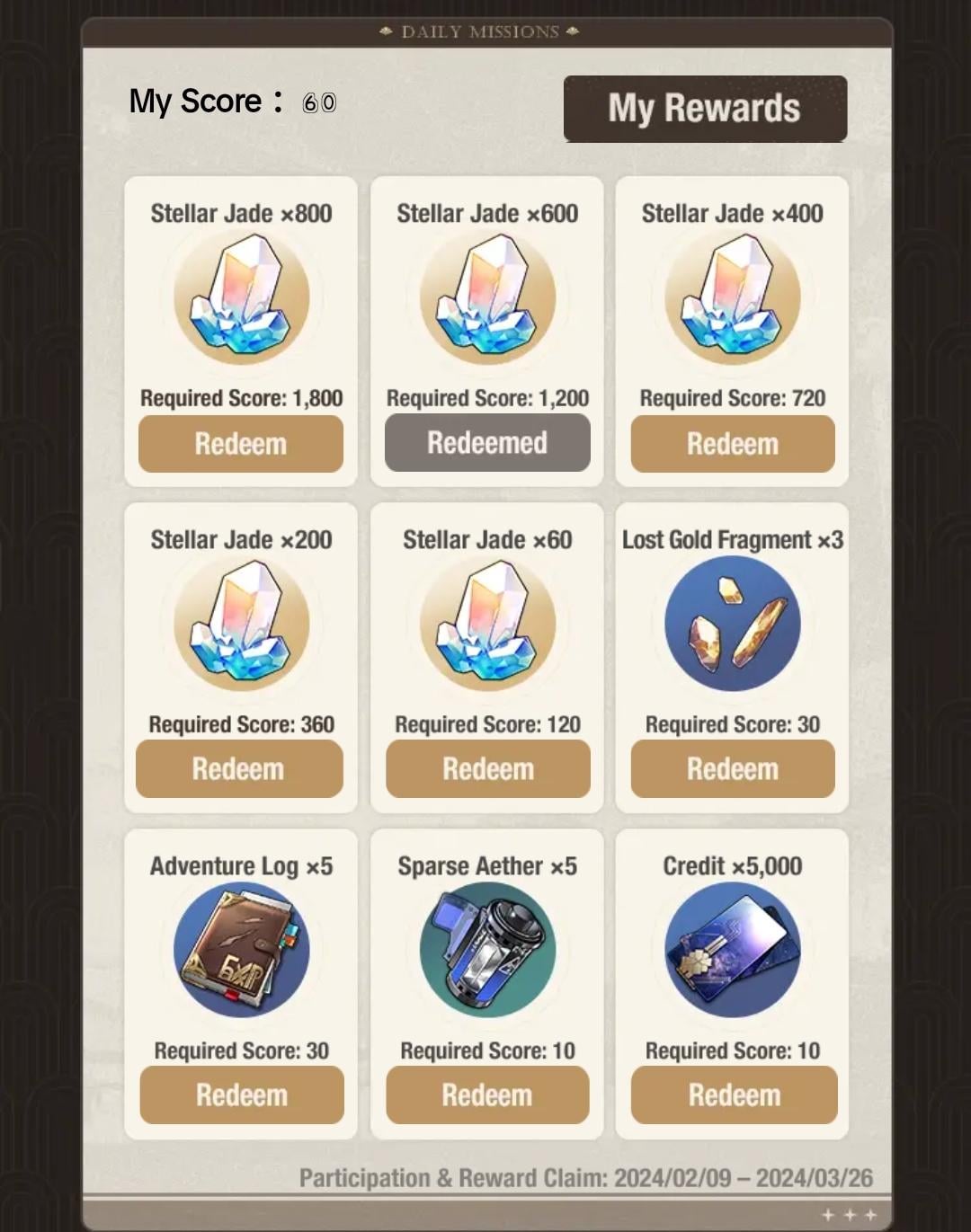This screenshot has height=1232, width=971.
Task: Redeem the Stellar Jade ×200 reward
Action: pos(239,769)
